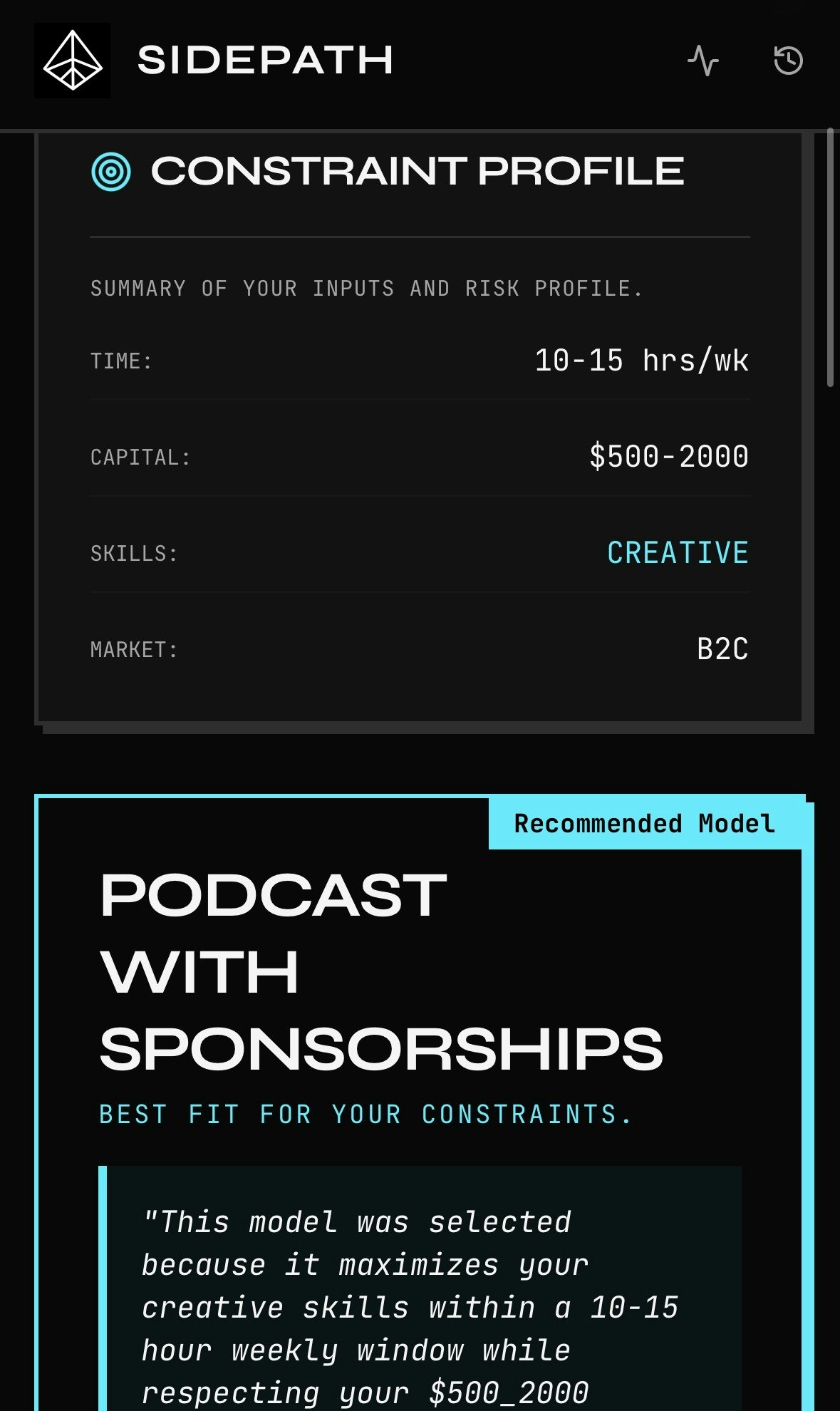
Task: Select the SIDEPATH wordmark in the header
Action: point(266,60)
